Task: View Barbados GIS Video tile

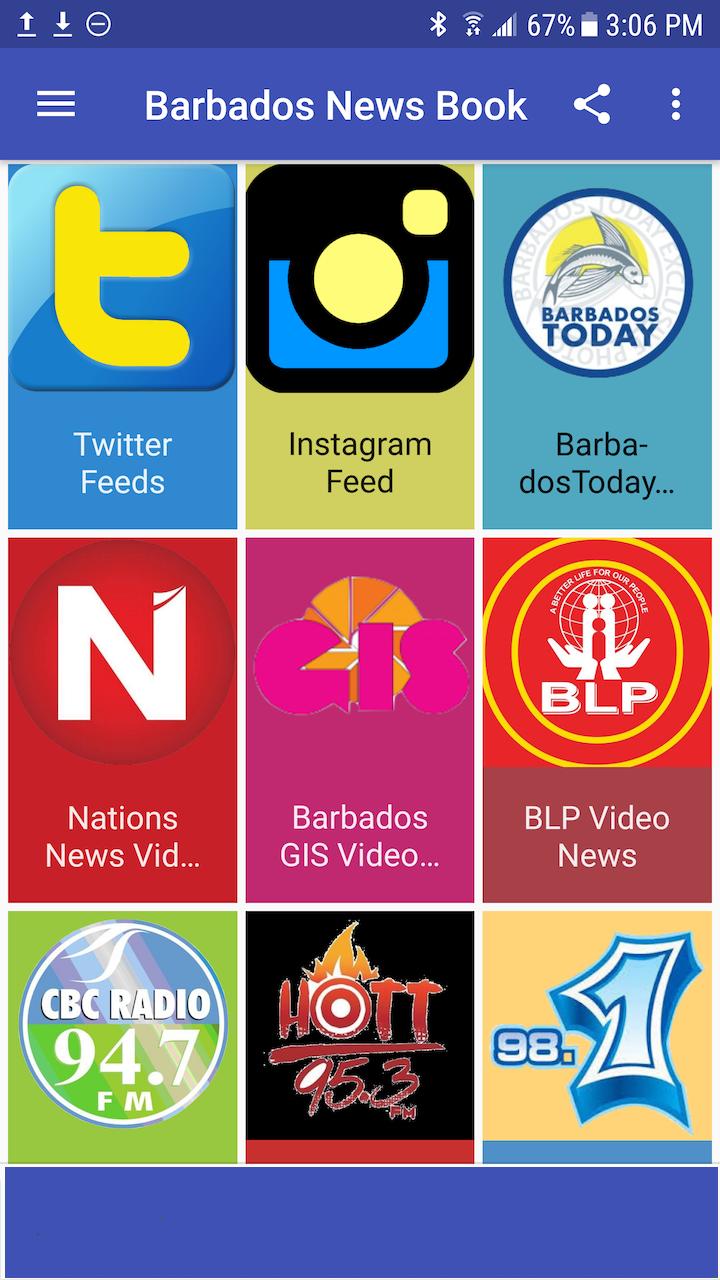Action: pyautogui.click(x=360, y=720)
